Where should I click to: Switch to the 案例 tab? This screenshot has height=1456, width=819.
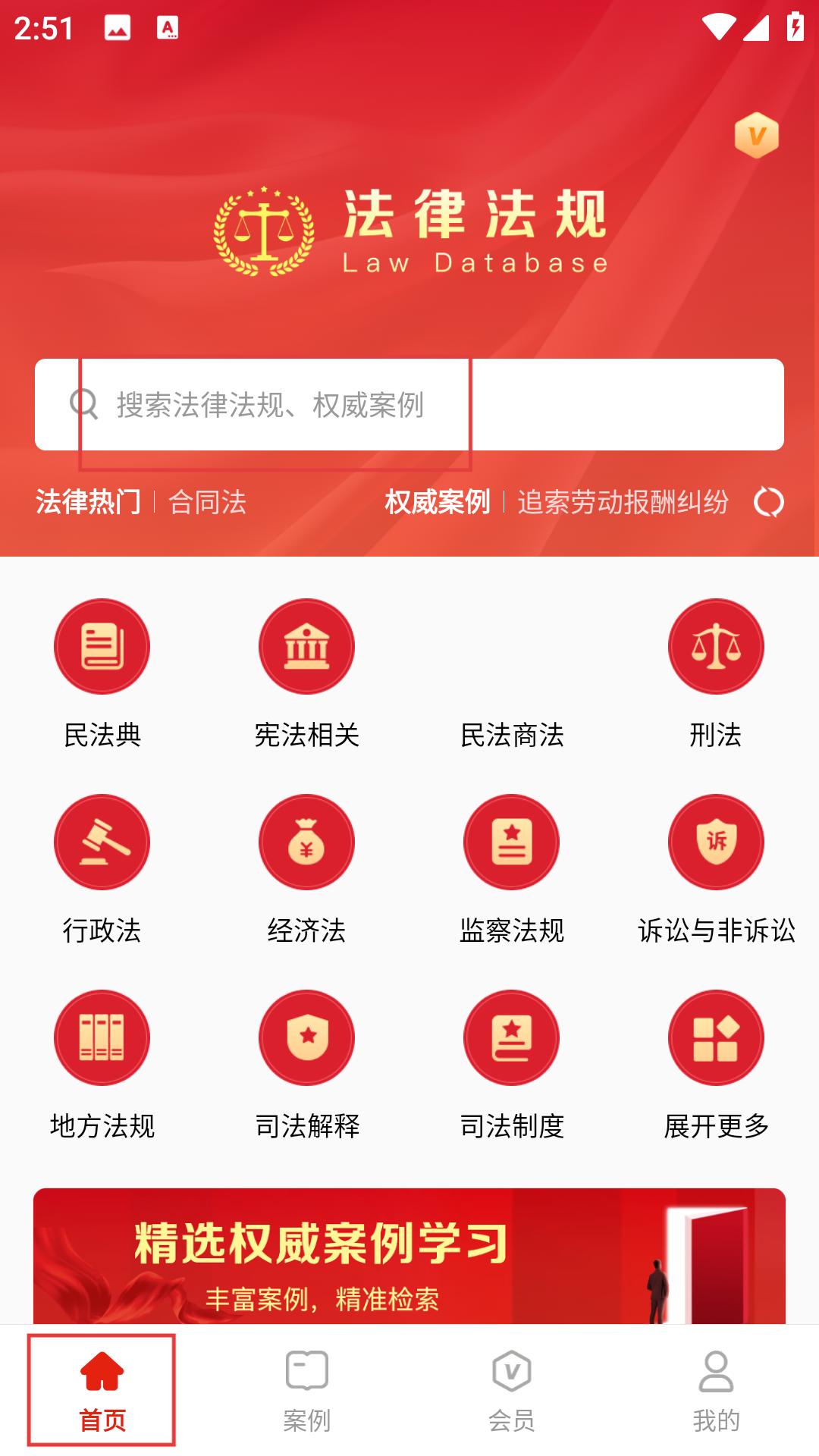pyautogui.click(x=306, y=1391)
